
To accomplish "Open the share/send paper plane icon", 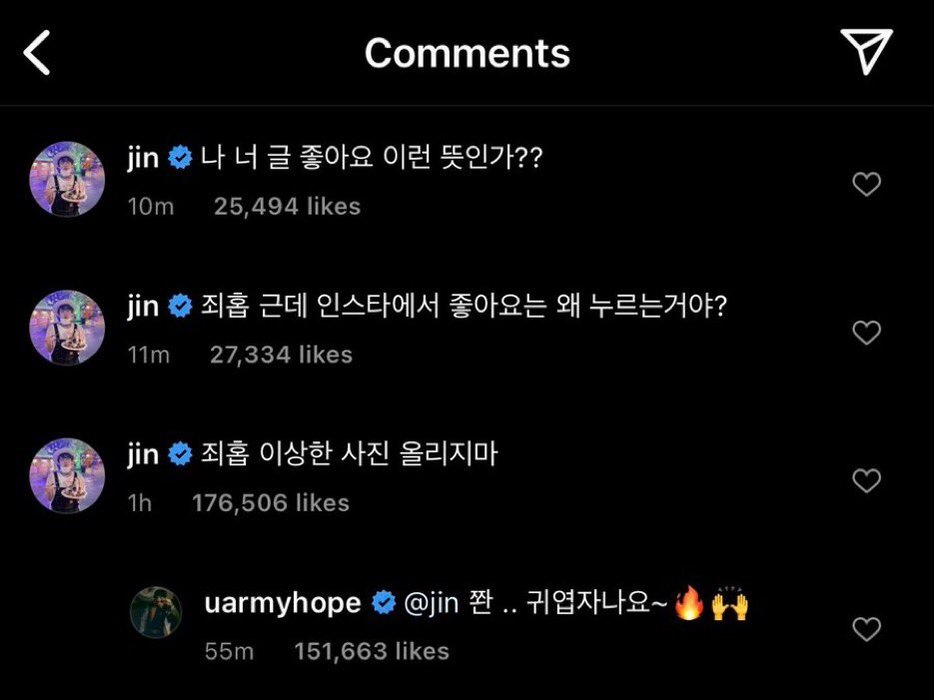I will pos(865,51).
